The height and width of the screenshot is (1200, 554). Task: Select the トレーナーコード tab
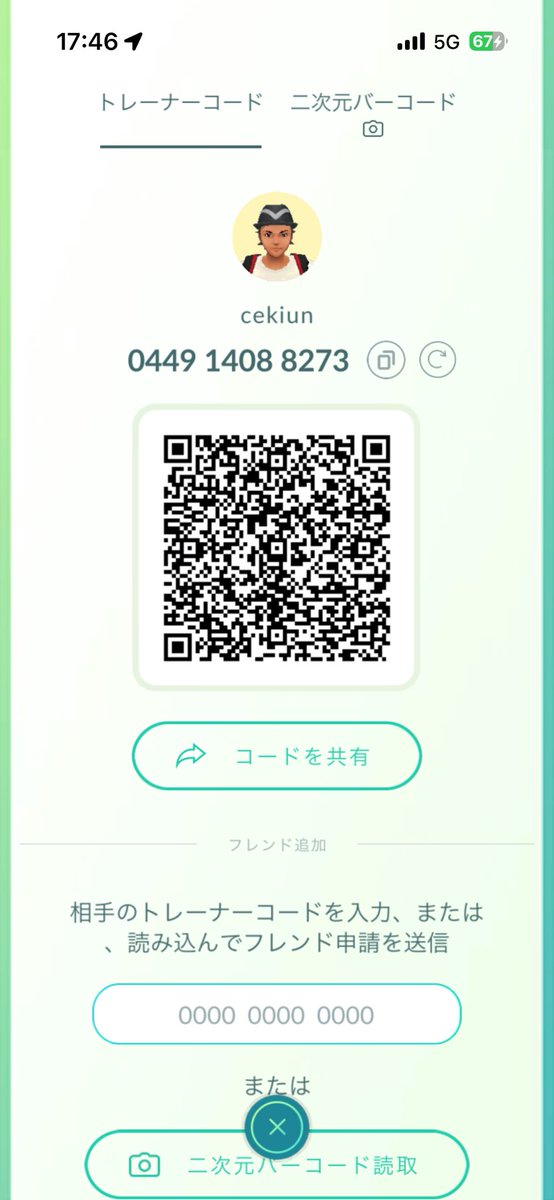181,103
